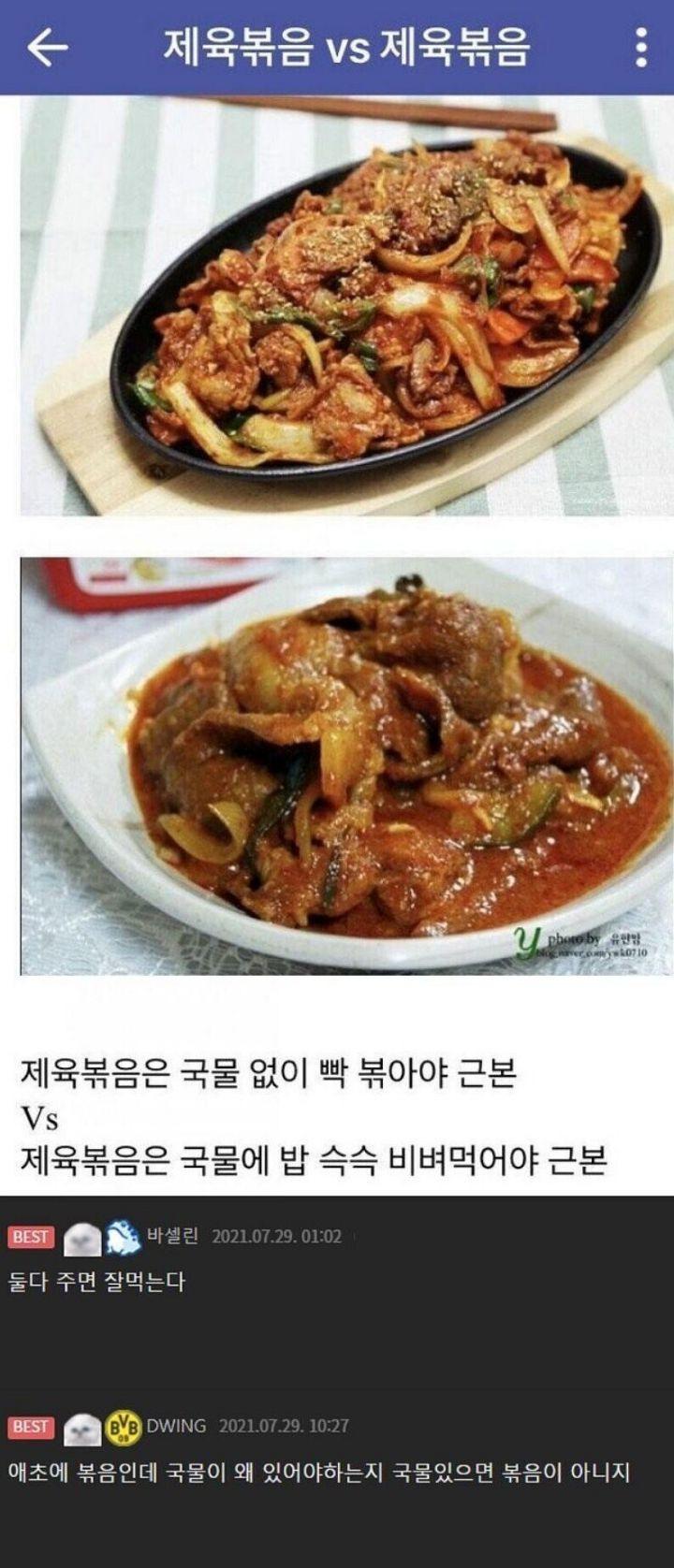Screen dimensions: 674x1568
Task: View commenter DWING's profile
Action: 176,1426
